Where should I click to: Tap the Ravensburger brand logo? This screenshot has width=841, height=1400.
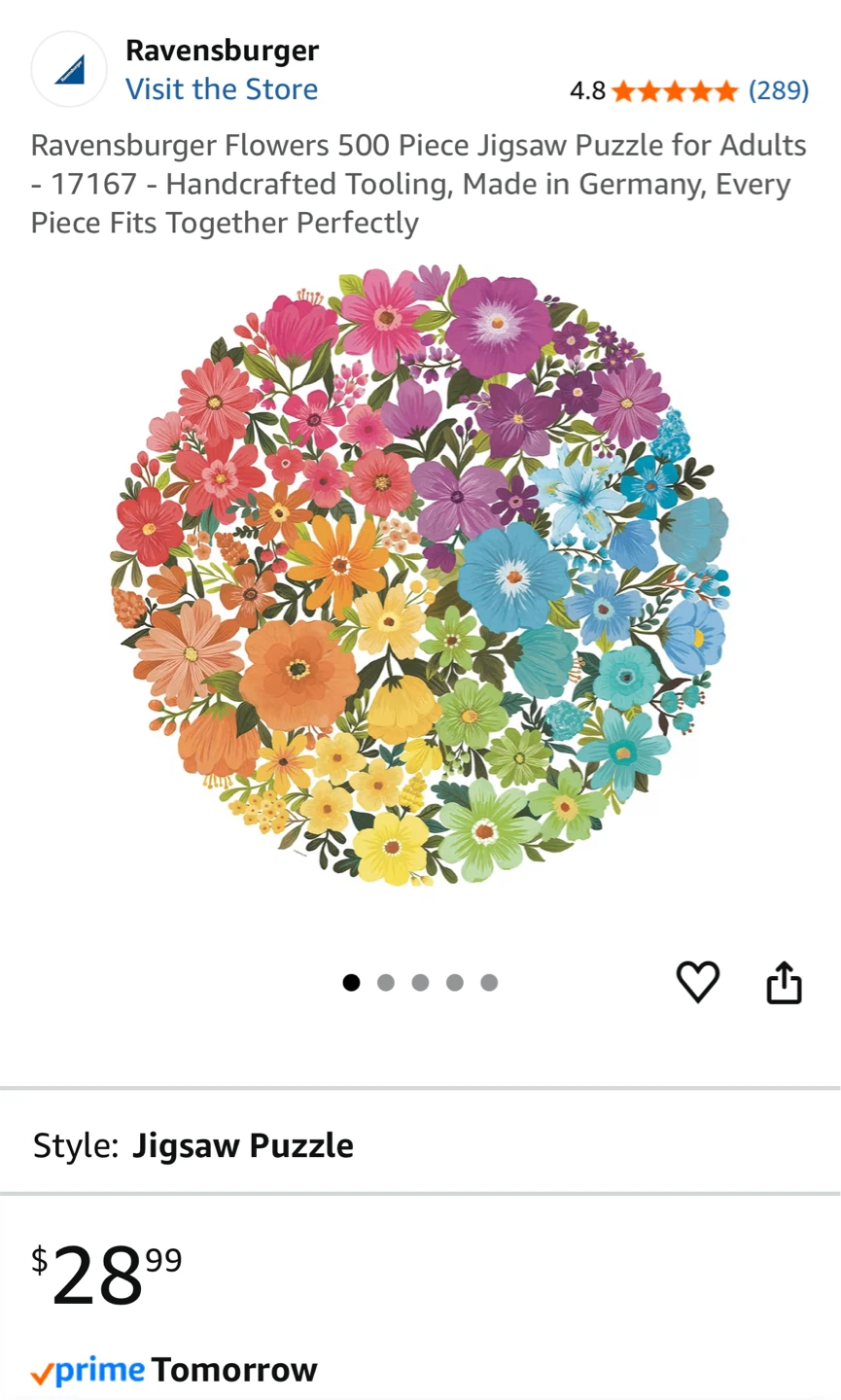69,69
